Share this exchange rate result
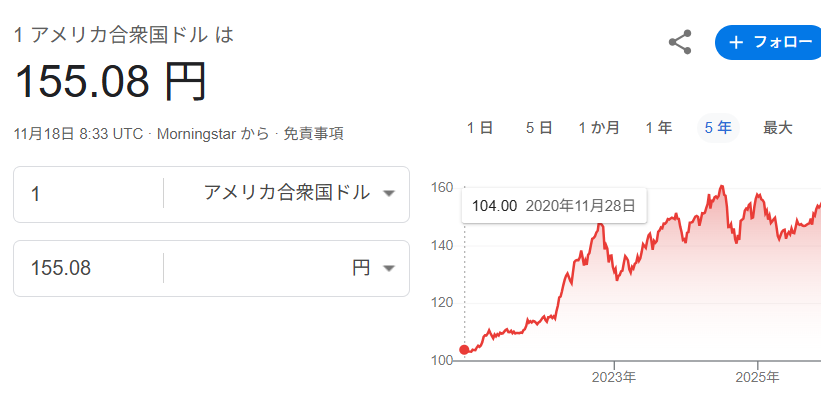821x405 pixels. [680, 42]
